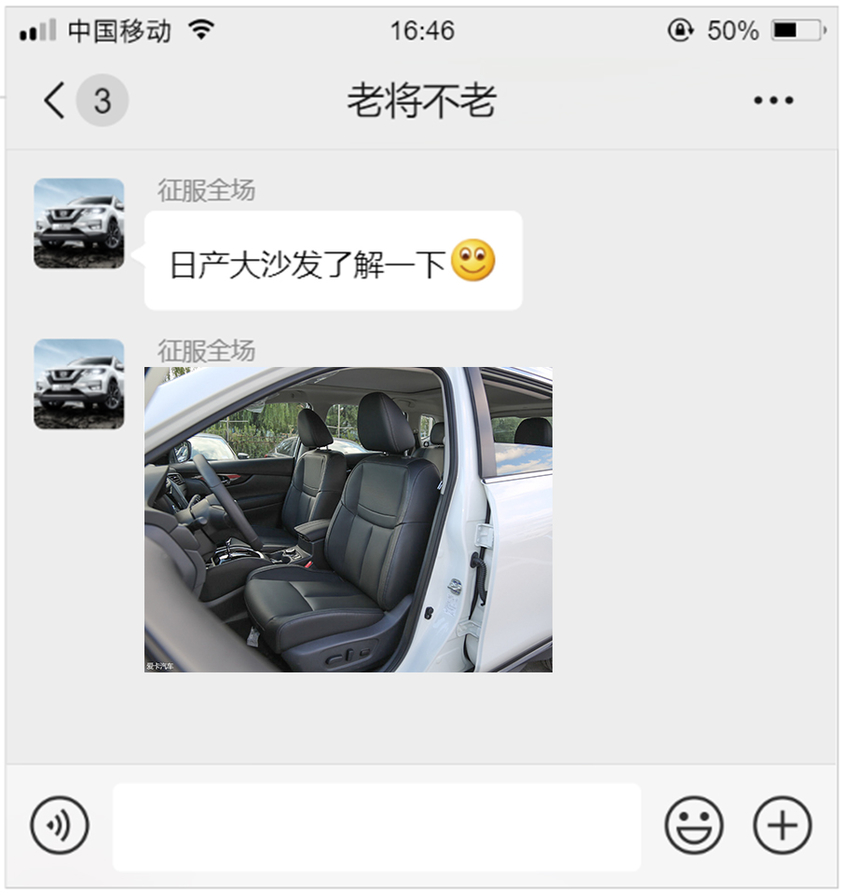
Task: Open 征服全场's avatar beside the text message
Action: [x=79, y=223]
